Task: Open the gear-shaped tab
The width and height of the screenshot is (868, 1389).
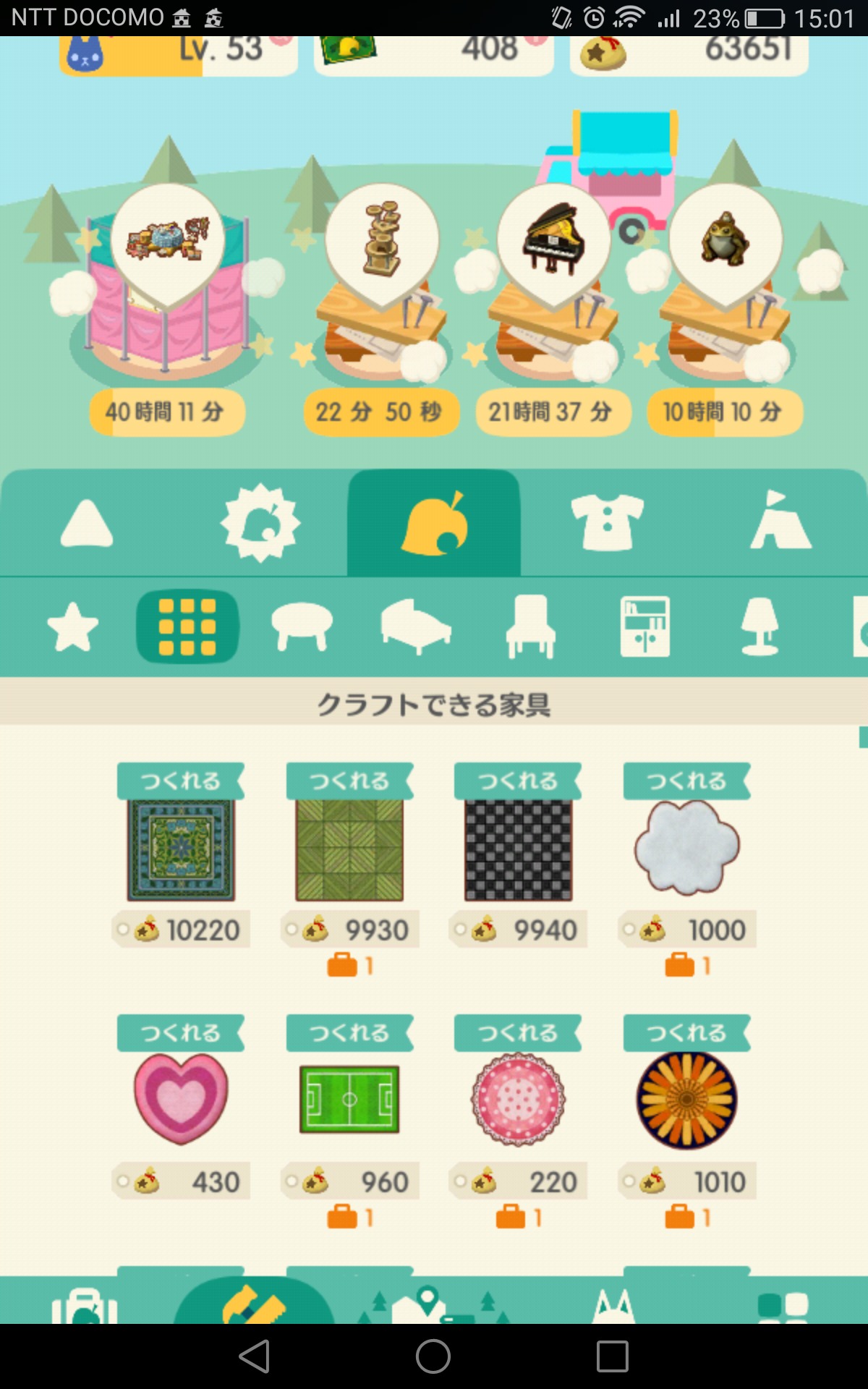Action: (x=260, y=522)
